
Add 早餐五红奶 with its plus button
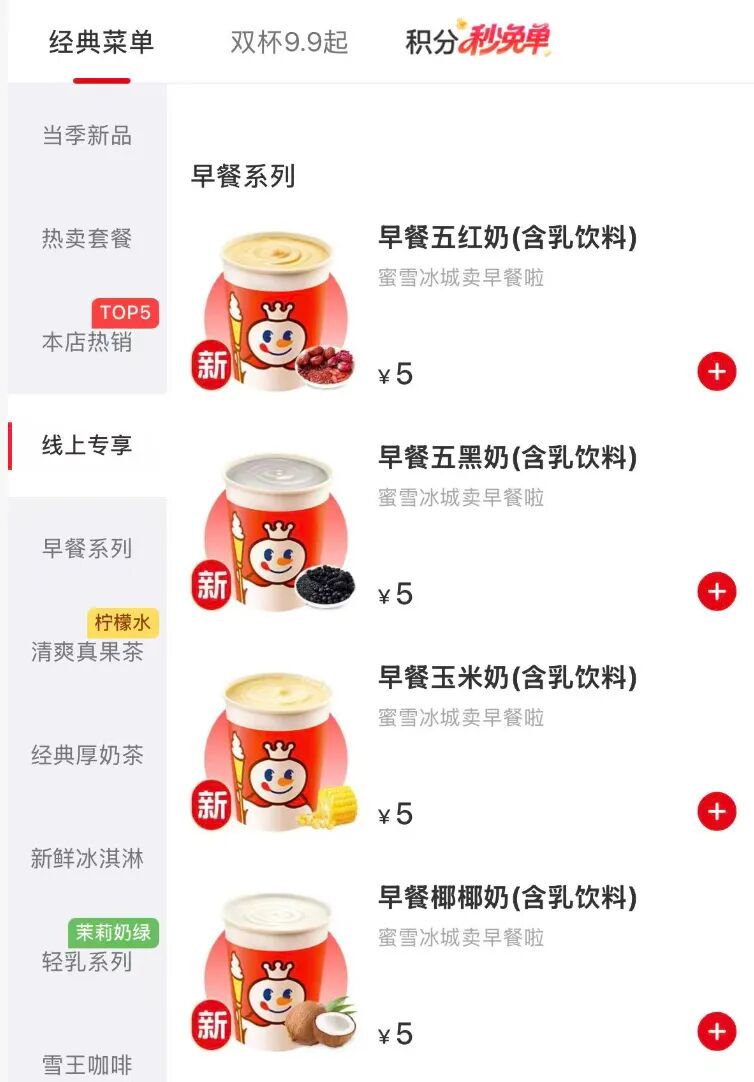pyautogui.click(x=715, y=369)
